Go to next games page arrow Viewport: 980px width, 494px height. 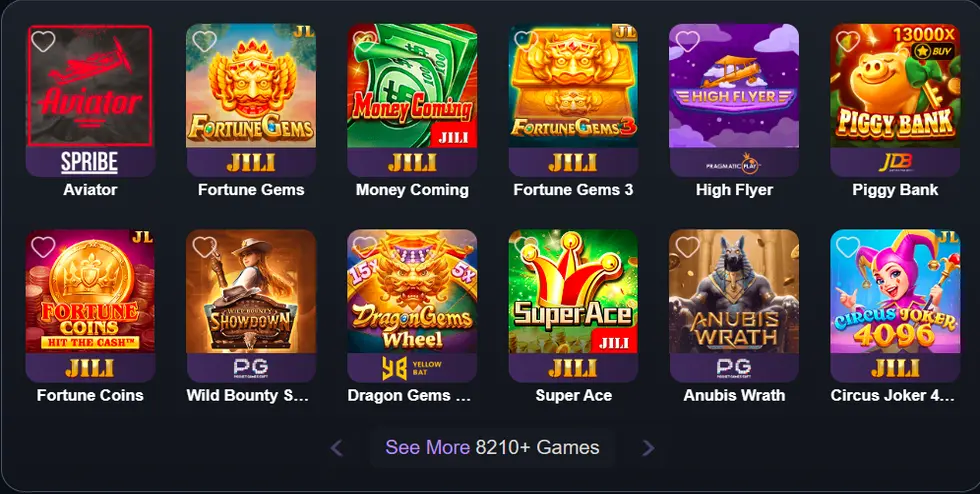click(x=648, y=448)
